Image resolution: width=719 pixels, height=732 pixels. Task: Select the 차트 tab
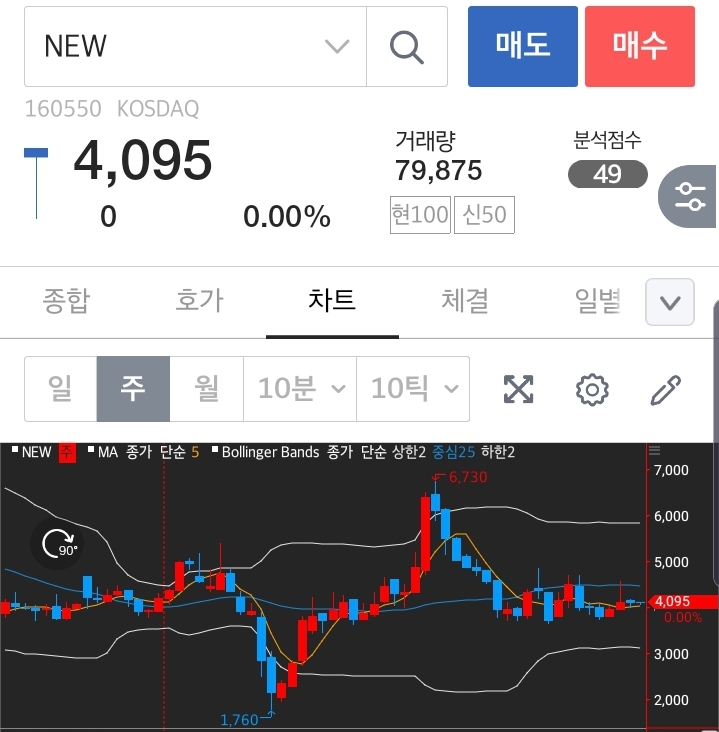tap(332, 301)
